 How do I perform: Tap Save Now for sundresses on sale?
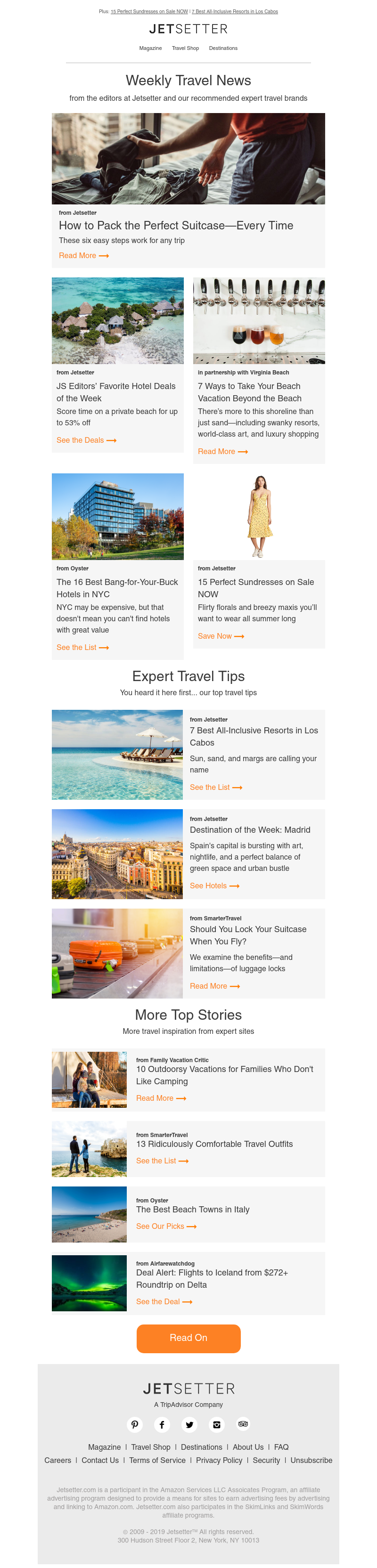pyautogui.click(x=221, y=636)
